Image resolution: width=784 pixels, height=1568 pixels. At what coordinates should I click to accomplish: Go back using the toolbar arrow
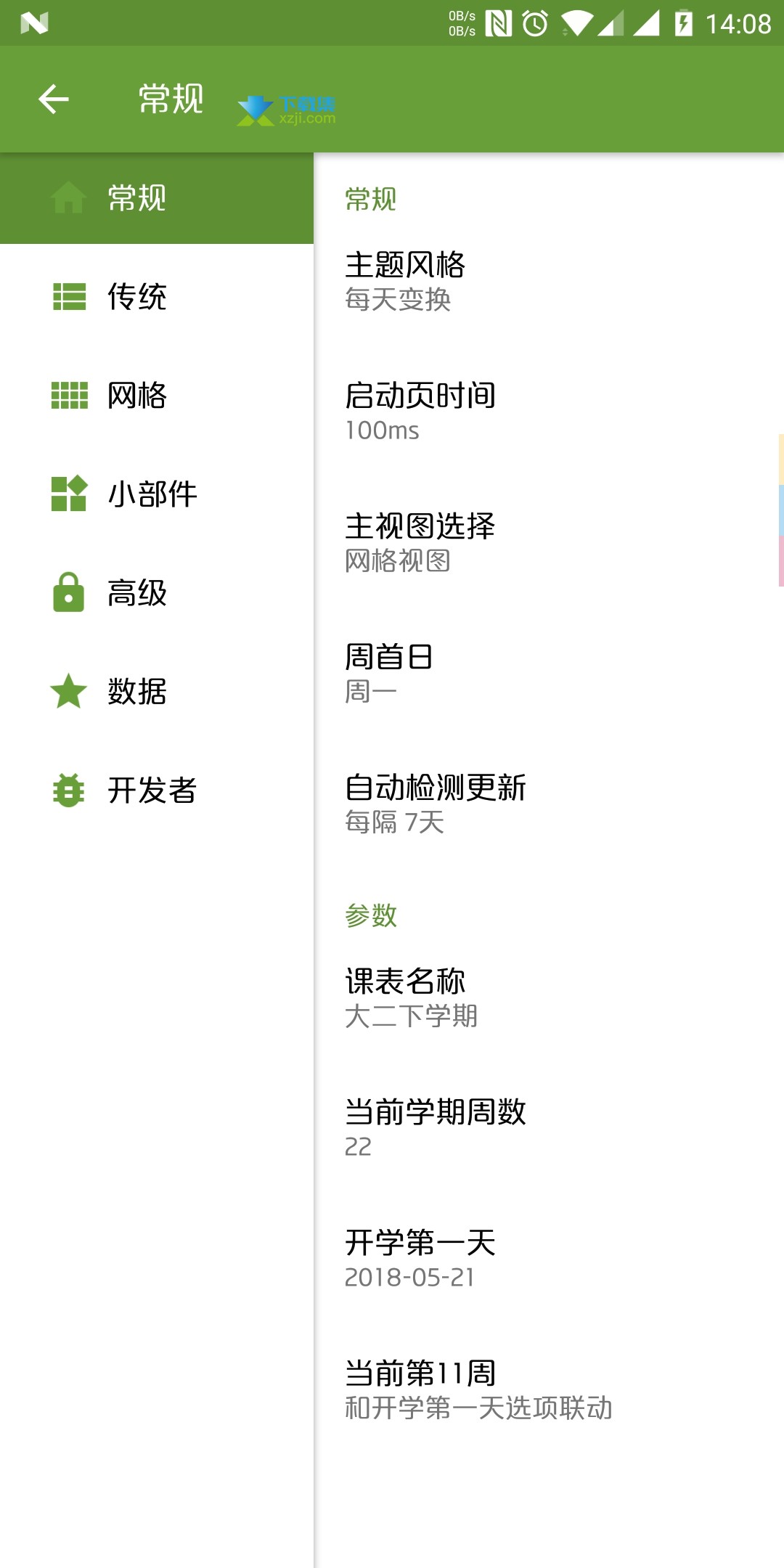[x=54, y=99]
